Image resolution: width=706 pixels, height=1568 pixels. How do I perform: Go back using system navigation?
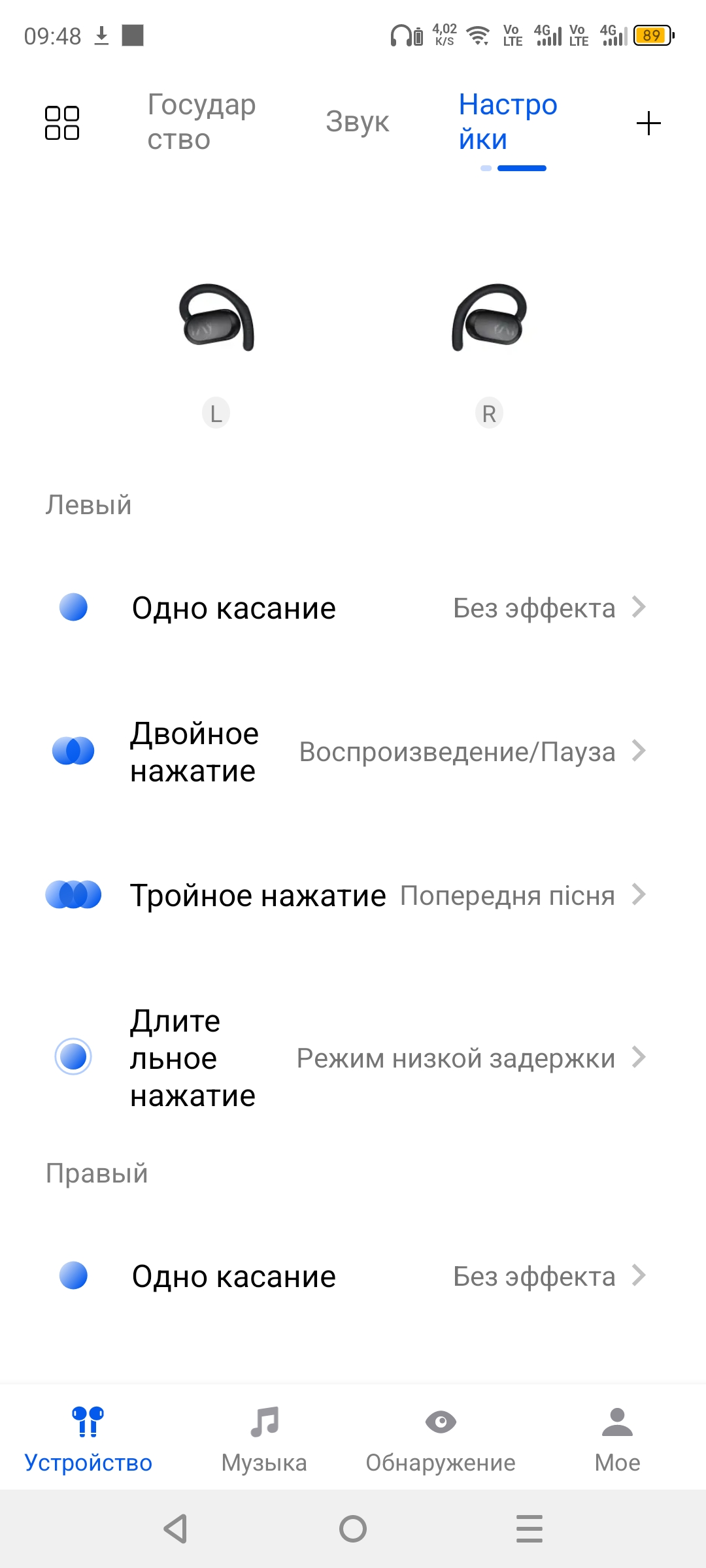[176, 1529]
